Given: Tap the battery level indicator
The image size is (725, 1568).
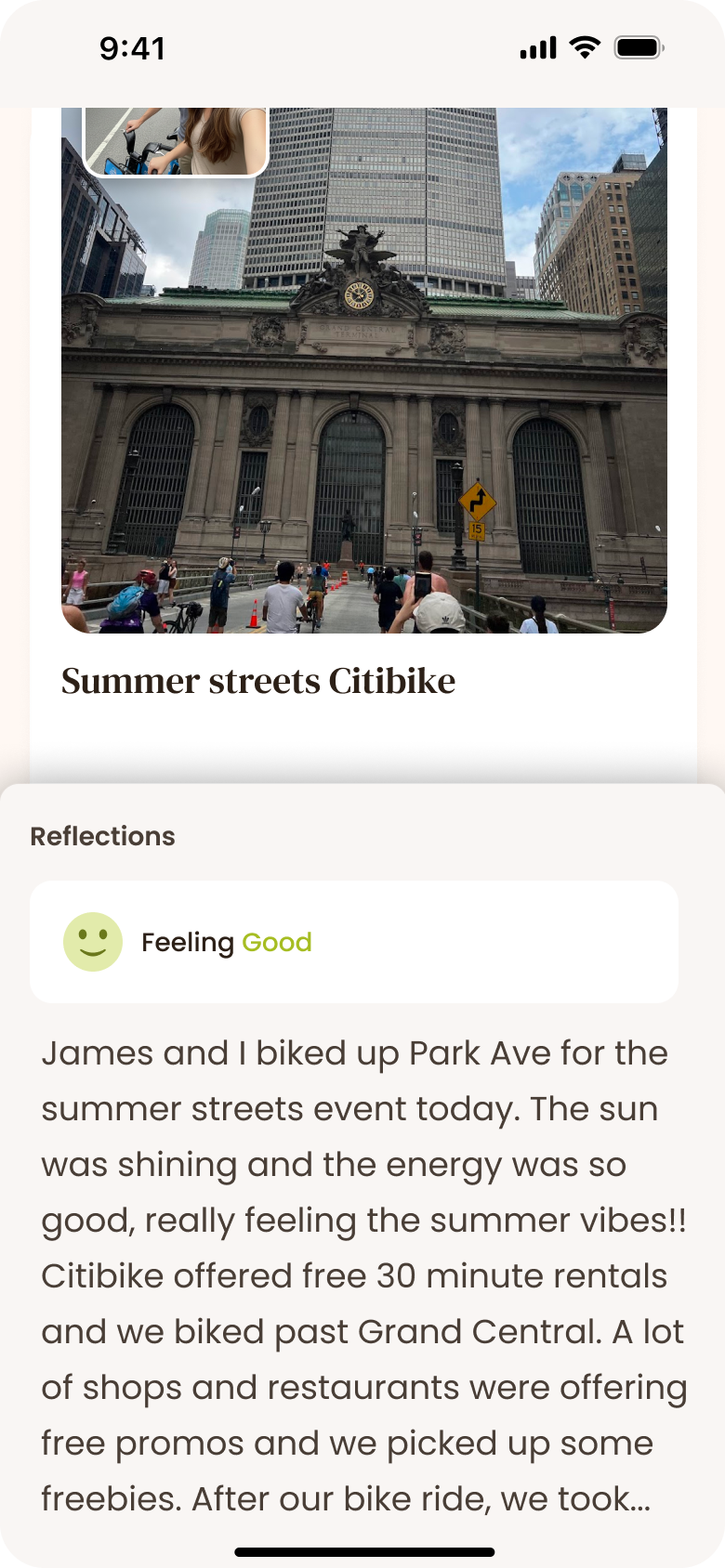Looking at the screenshot, I should click(637, 47).
